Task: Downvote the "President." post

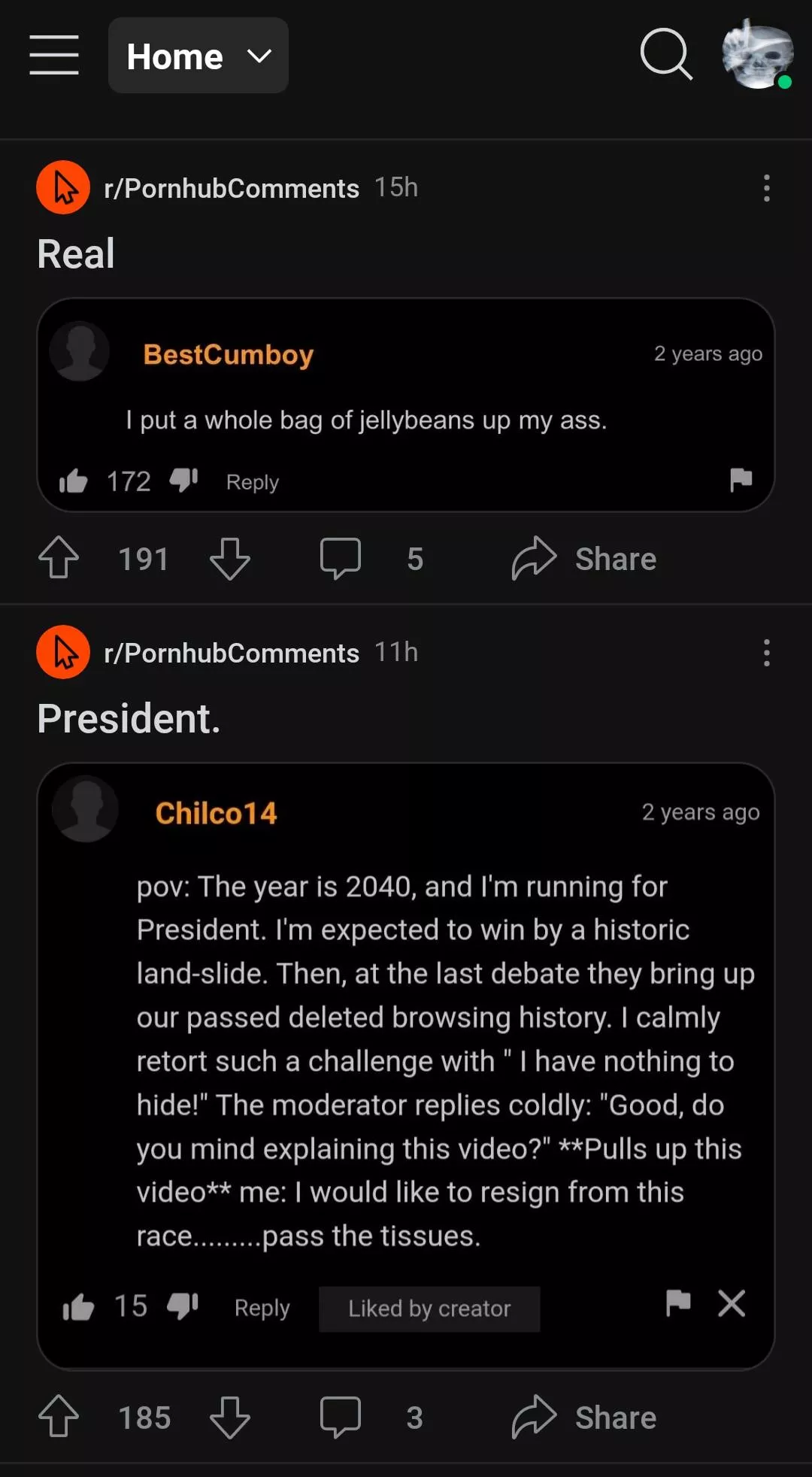Action: tap(230, 1417)
